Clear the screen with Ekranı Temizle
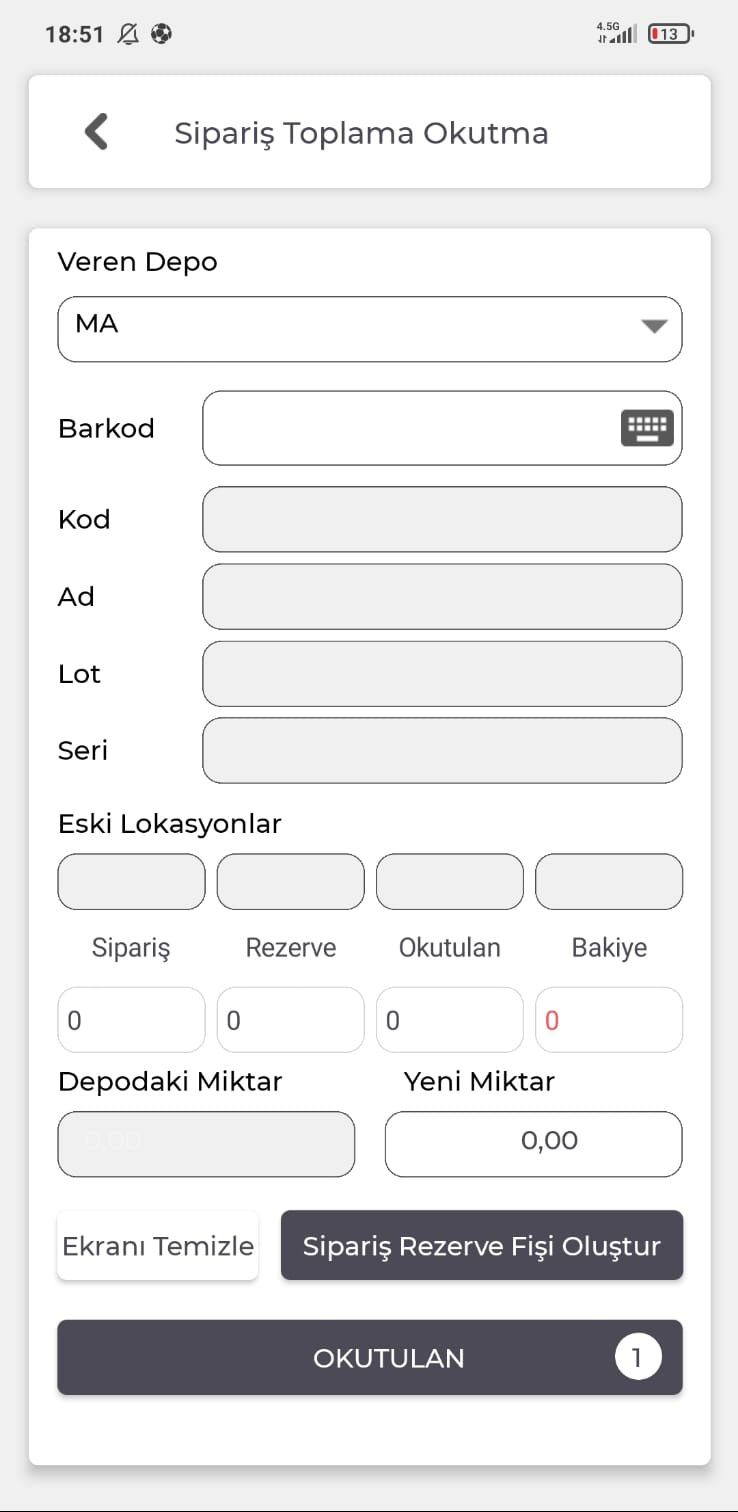 click(x=158, y=1246)
